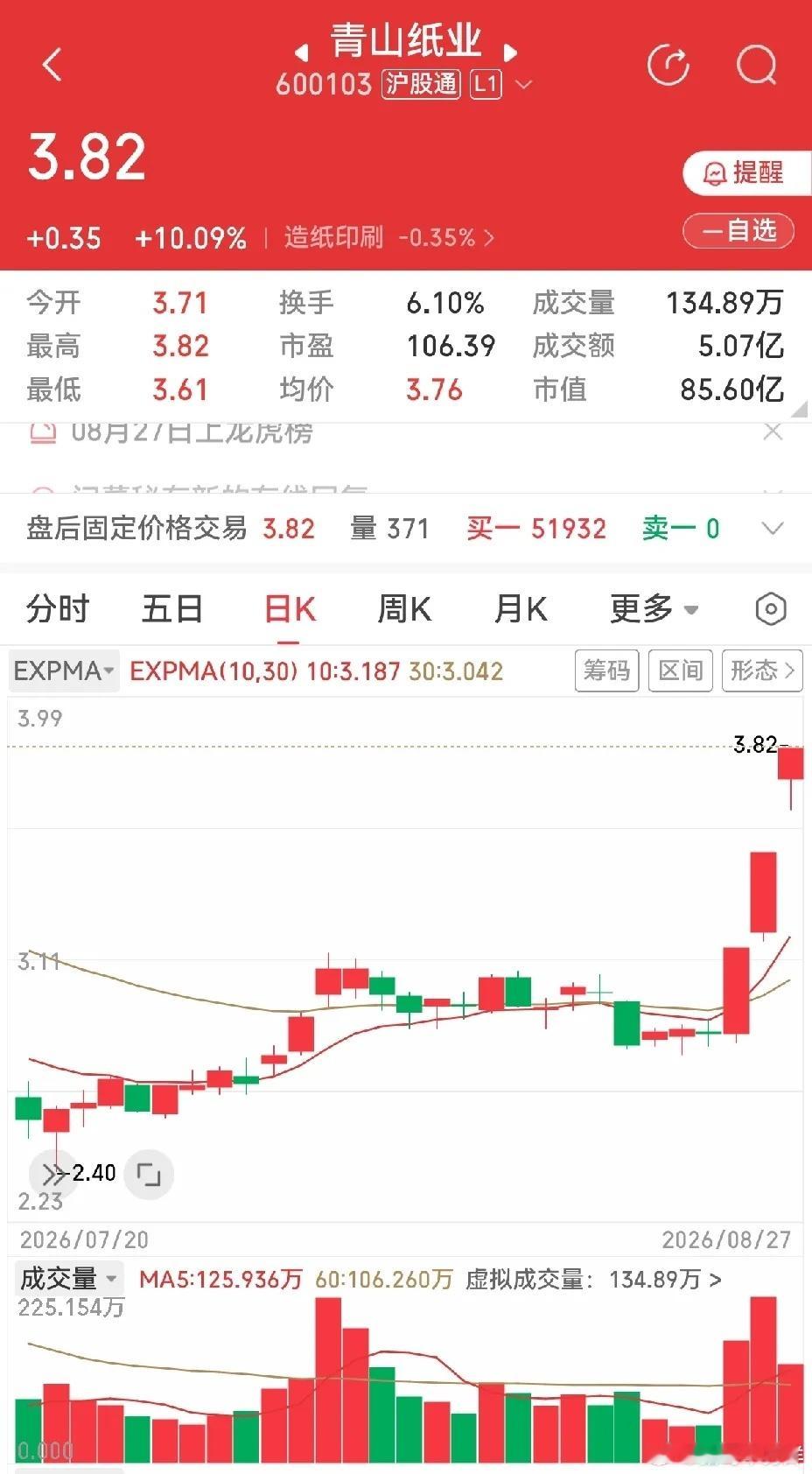Open the search magnifier icon

tap(756, 64)
